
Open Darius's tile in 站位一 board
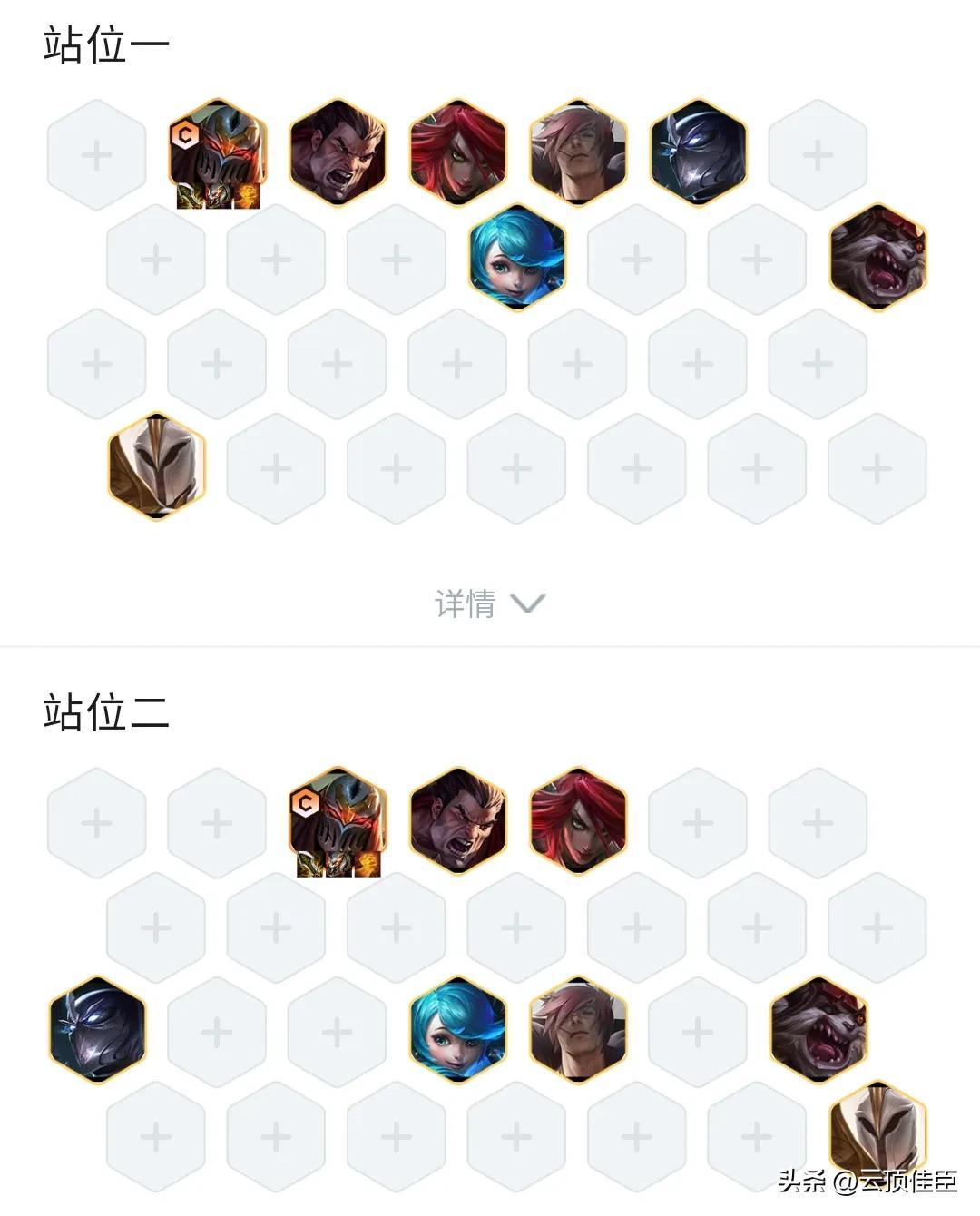[x=338, y=152]
